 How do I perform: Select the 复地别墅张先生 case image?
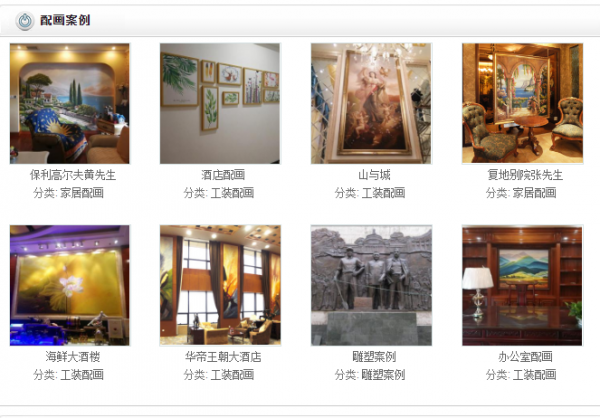point(522,103)
